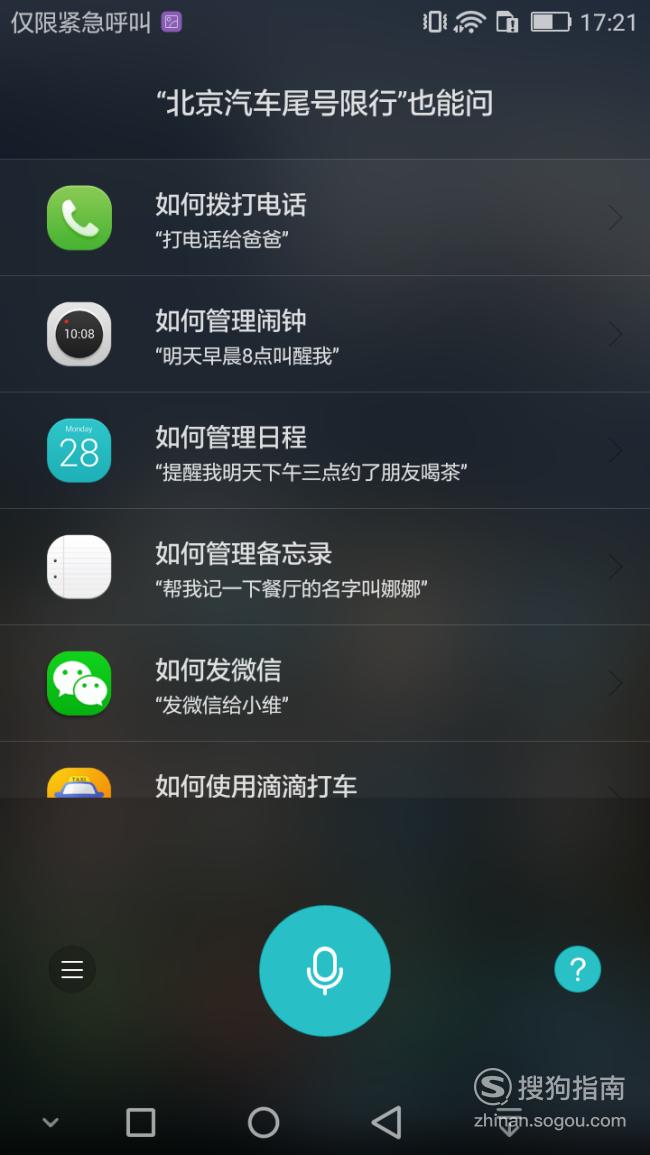The height and width of the screenshot is (1155, 650).
Task: Tap the question mark help icon
Action: click(x=578, y=969)
